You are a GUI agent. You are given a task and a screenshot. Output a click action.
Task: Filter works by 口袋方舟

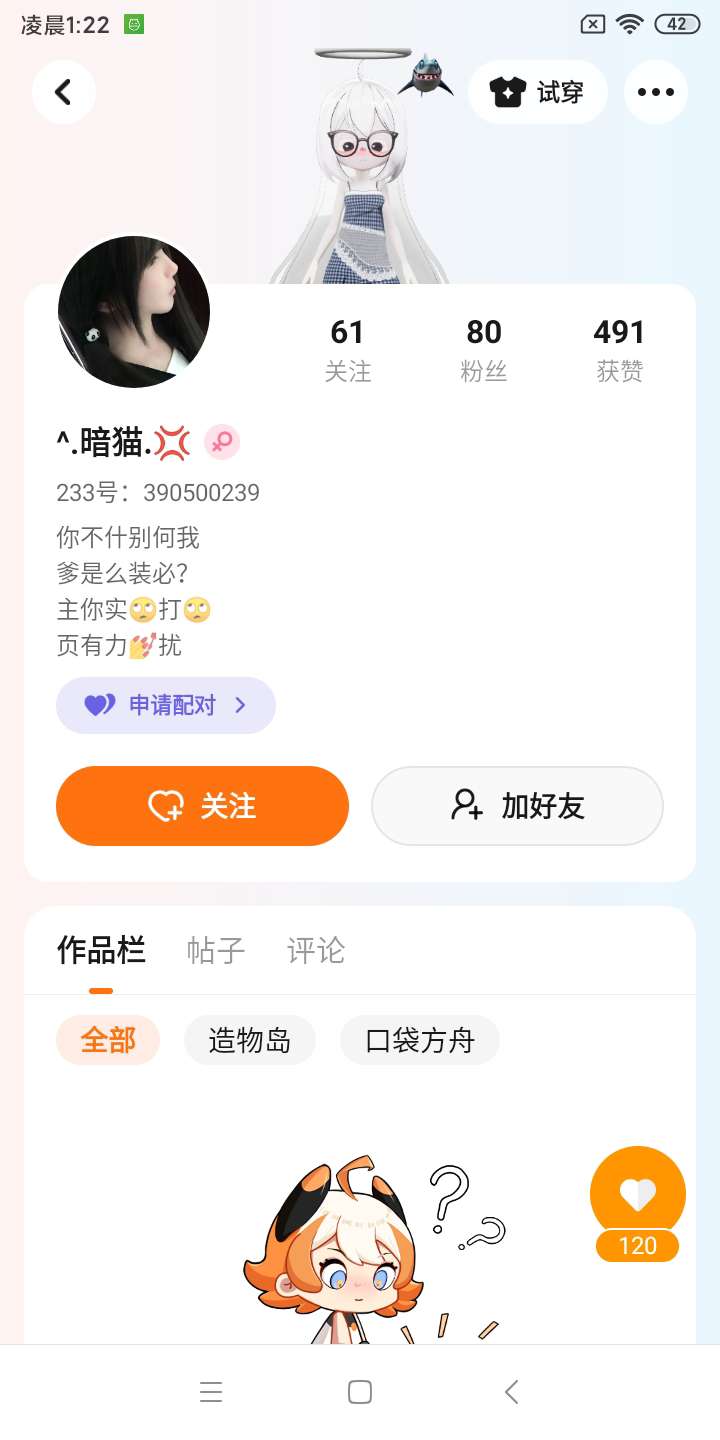pyautogui.click(x=420, y=1040)
